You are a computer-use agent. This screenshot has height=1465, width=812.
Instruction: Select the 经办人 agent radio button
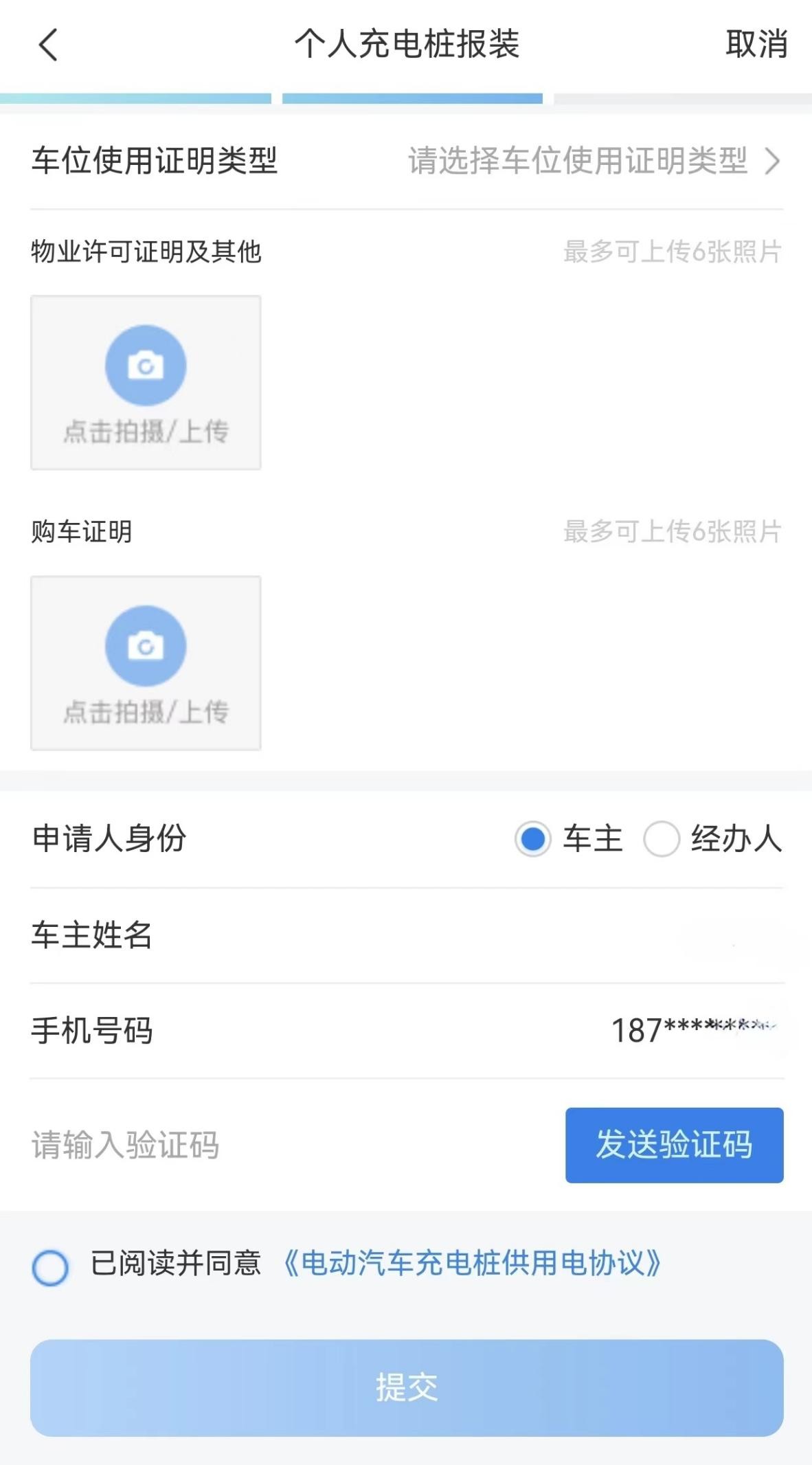pyautogui.click(x=661, y=839)
